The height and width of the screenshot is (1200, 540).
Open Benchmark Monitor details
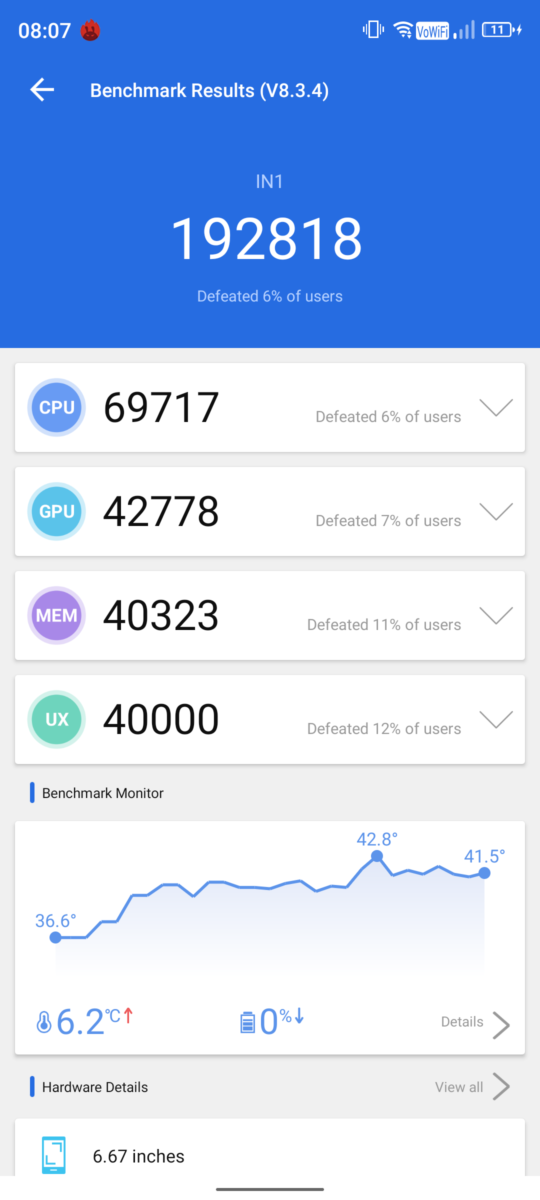tap(476, 1023)
